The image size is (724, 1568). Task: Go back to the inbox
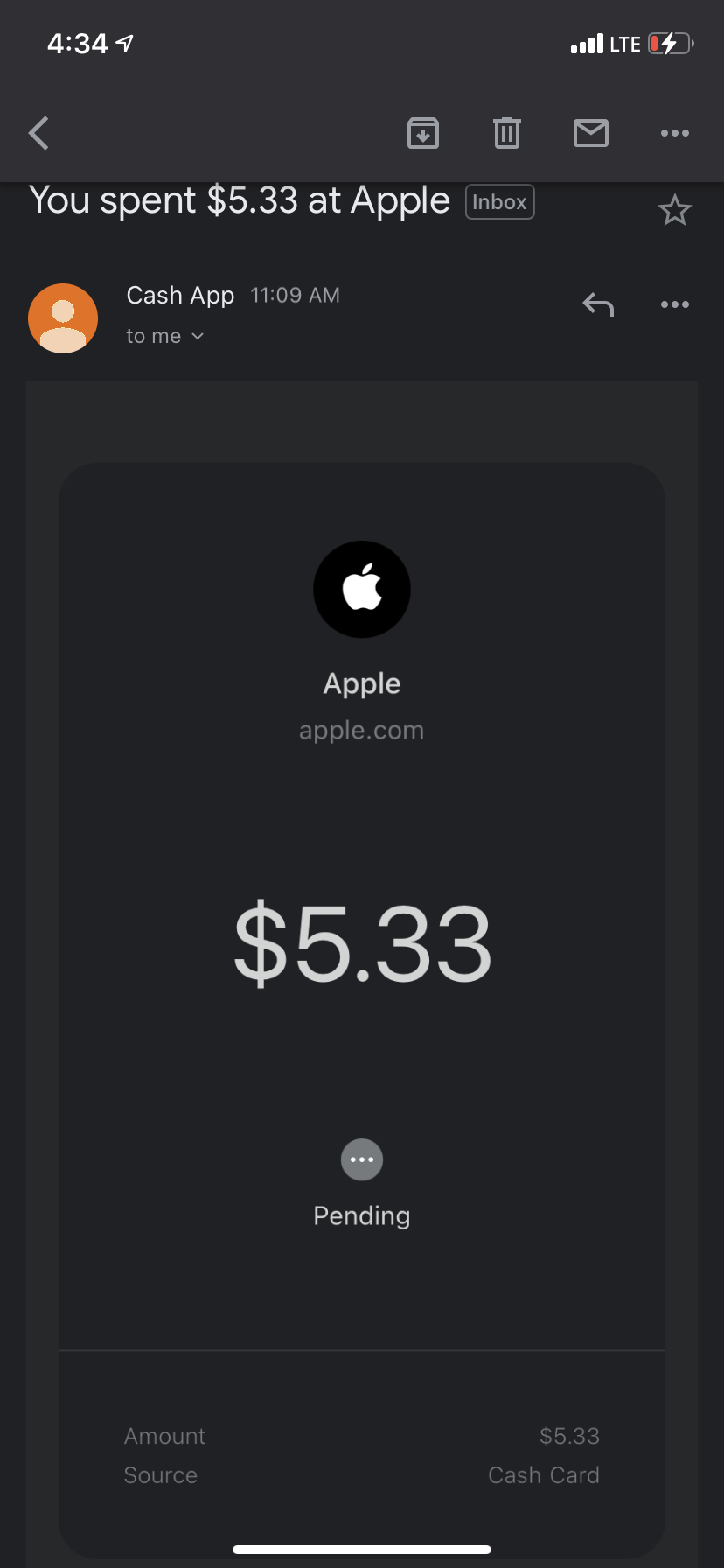point(38,133)
